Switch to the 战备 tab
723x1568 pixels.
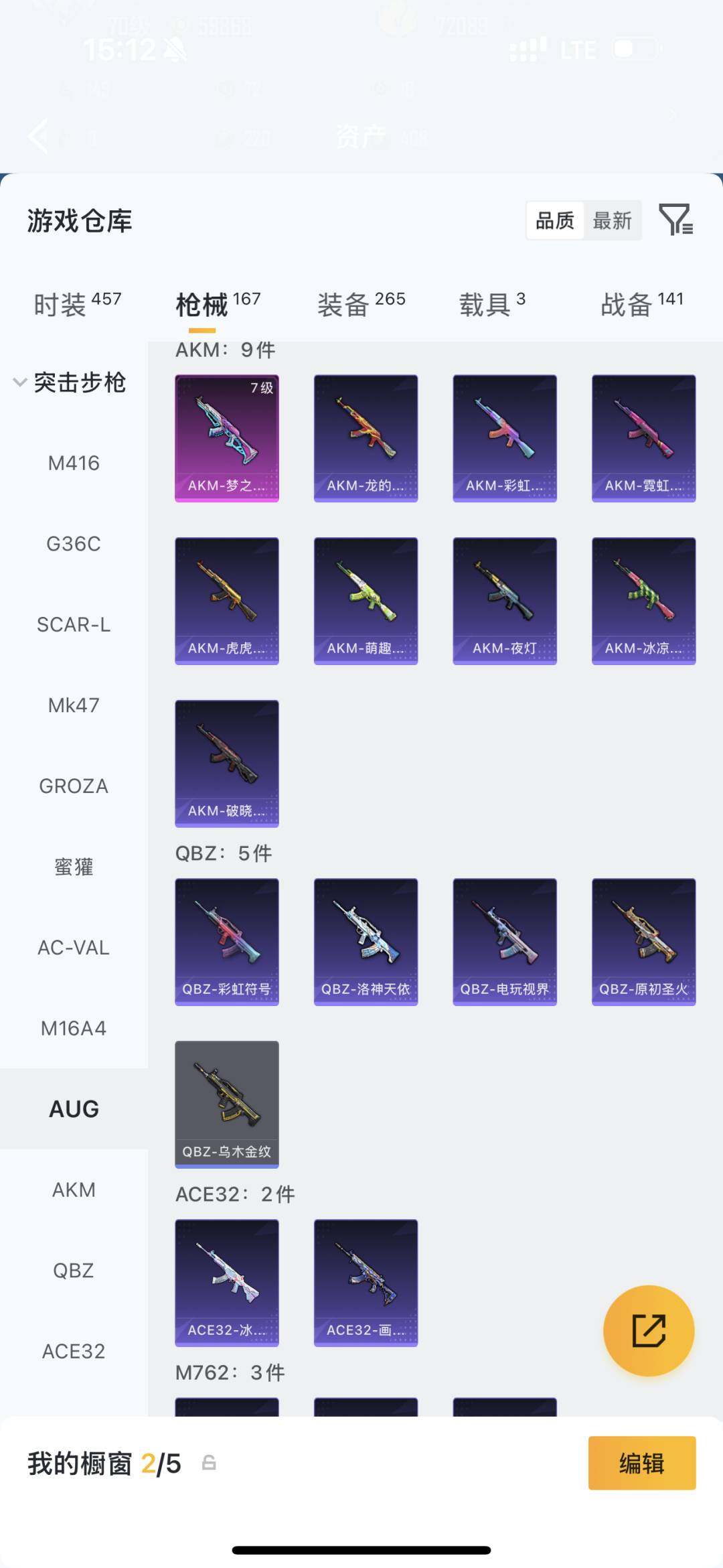[x=641, y=304]
